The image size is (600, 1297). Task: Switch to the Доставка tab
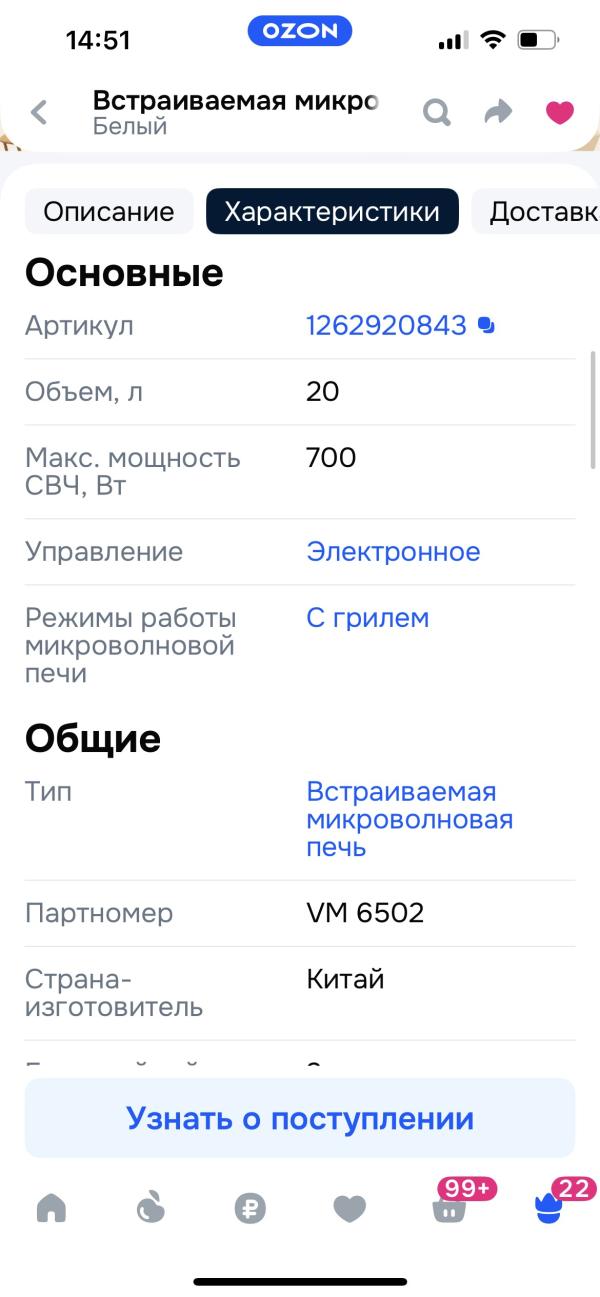540,212
